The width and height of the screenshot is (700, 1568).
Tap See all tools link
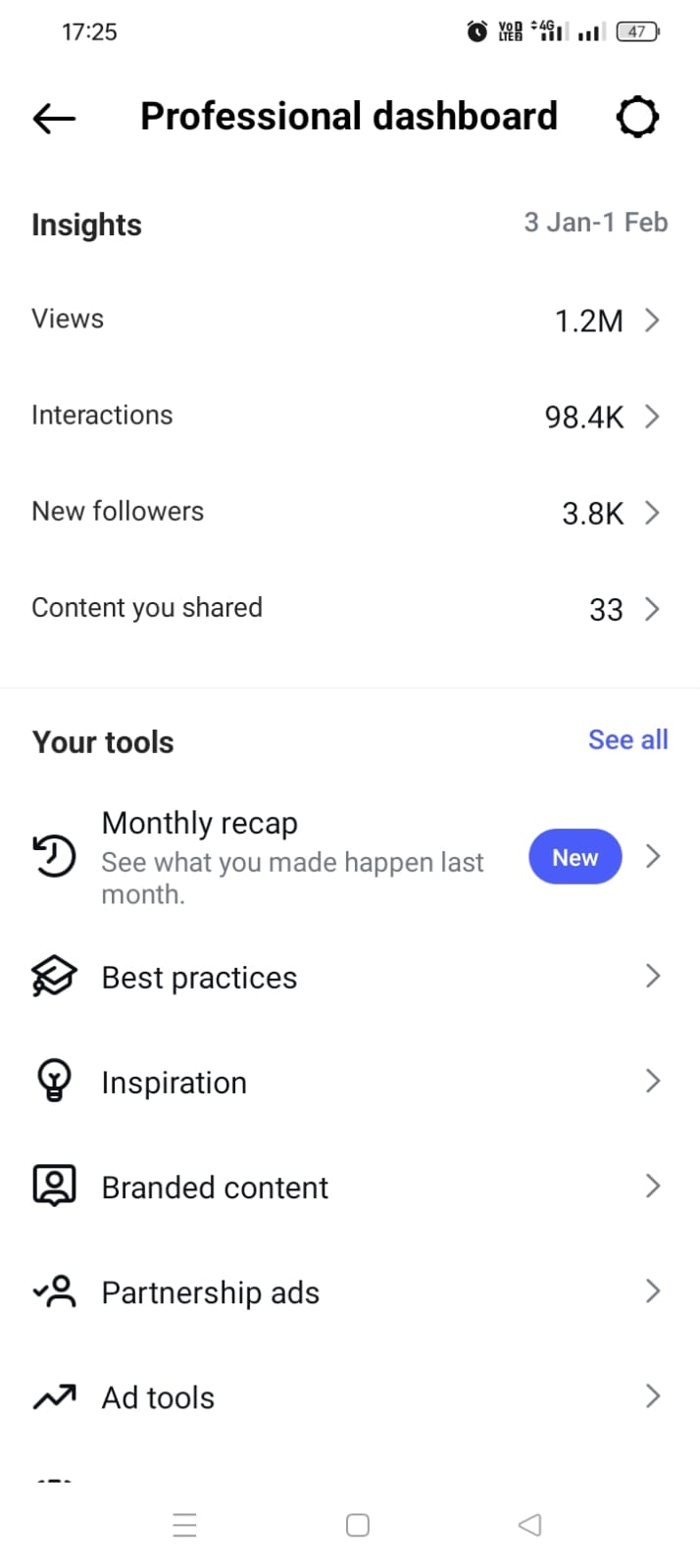[x=627, y=740]
